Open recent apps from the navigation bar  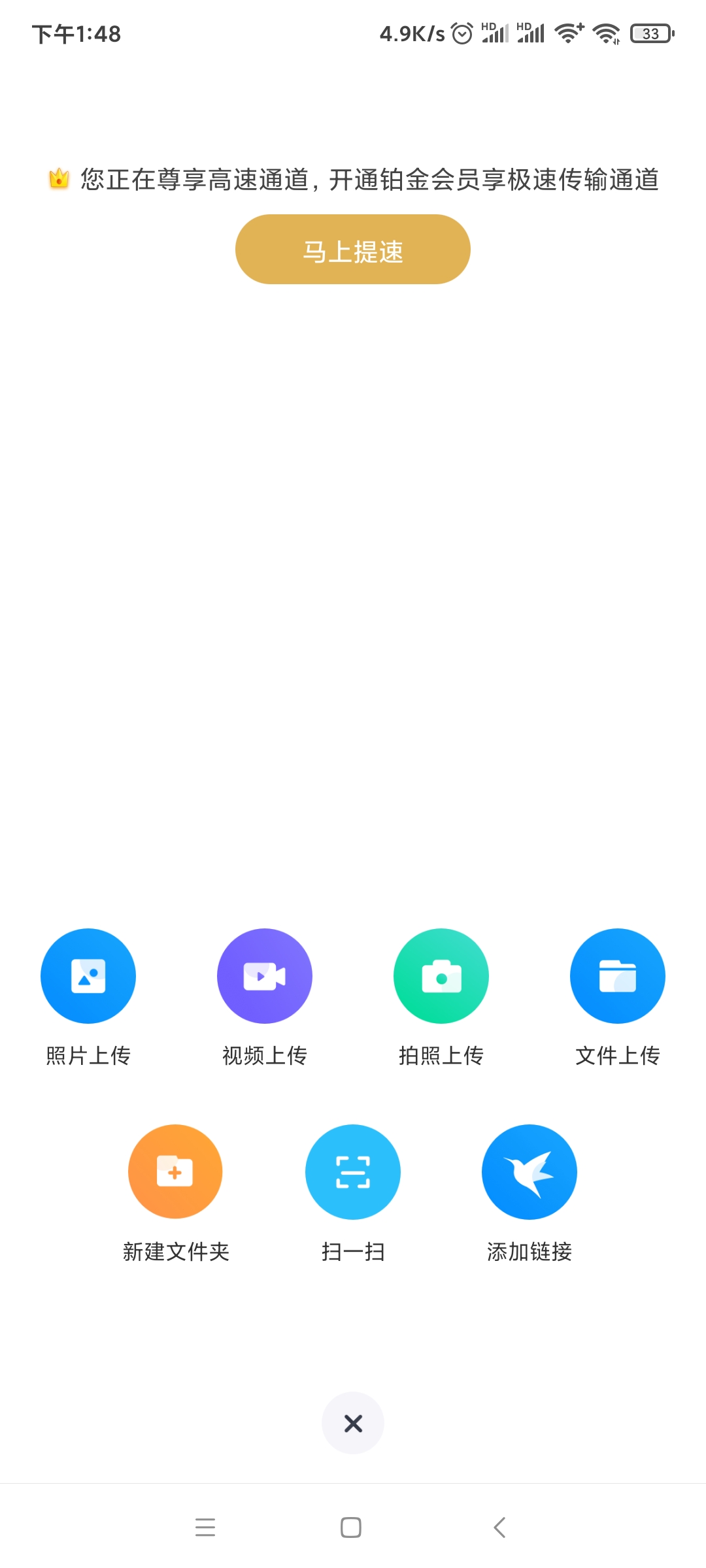click(205, 1527)
